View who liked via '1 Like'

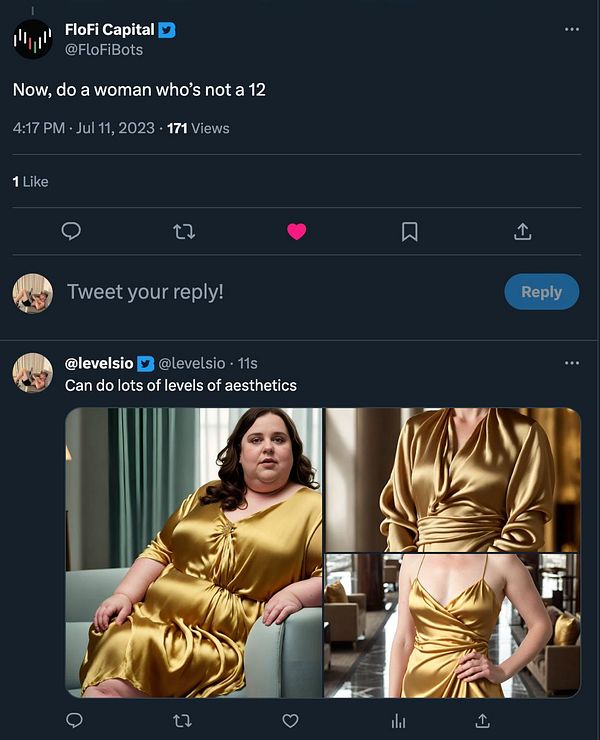(x=30, y=181)
